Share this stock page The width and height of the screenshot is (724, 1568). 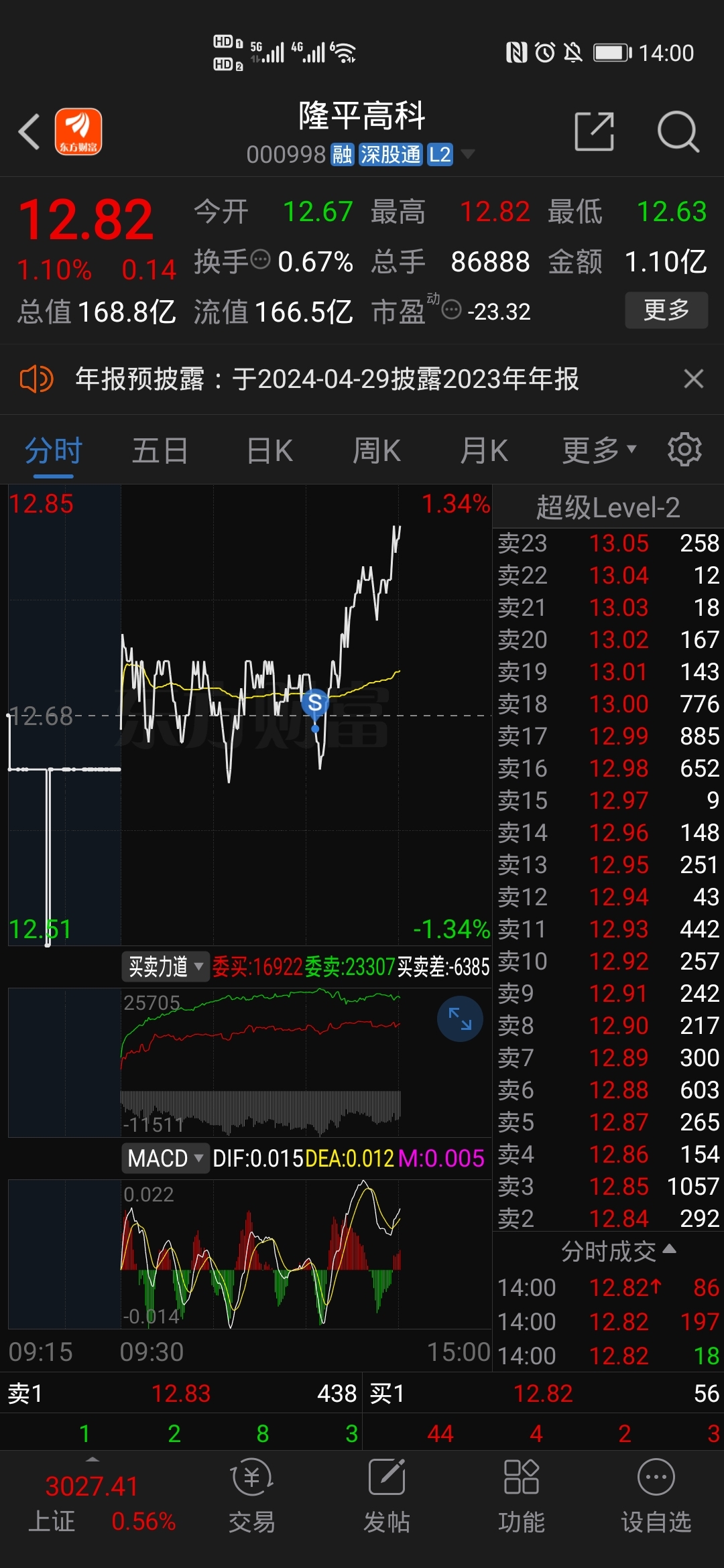pos(595,131)
